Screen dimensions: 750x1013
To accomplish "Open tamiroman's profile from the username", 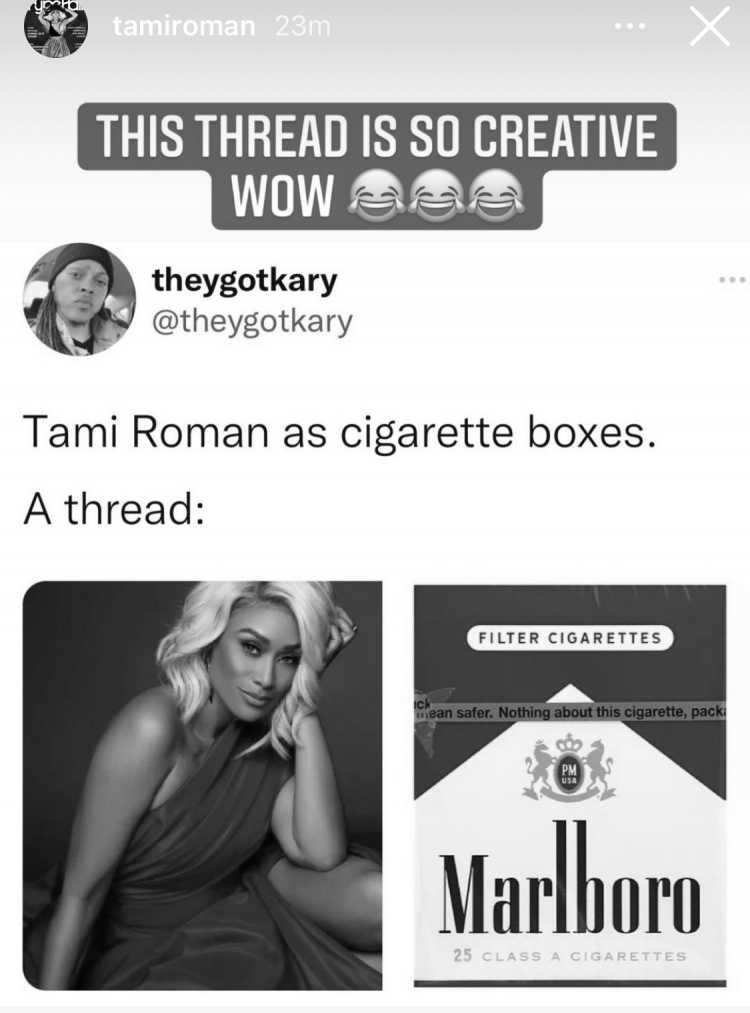I will coord(184,27).
